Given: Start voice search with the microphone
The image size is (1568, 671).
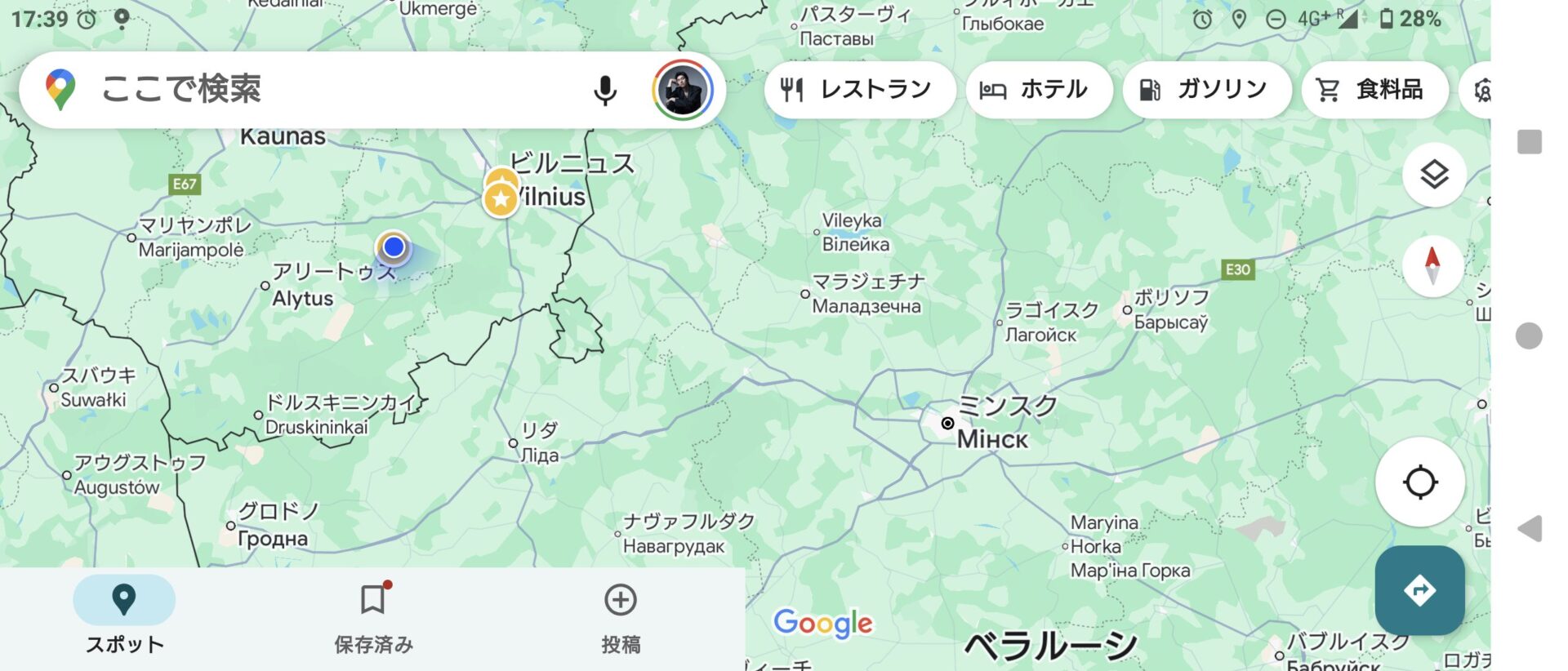Looking at the screenshot, I should coord(604,90).
